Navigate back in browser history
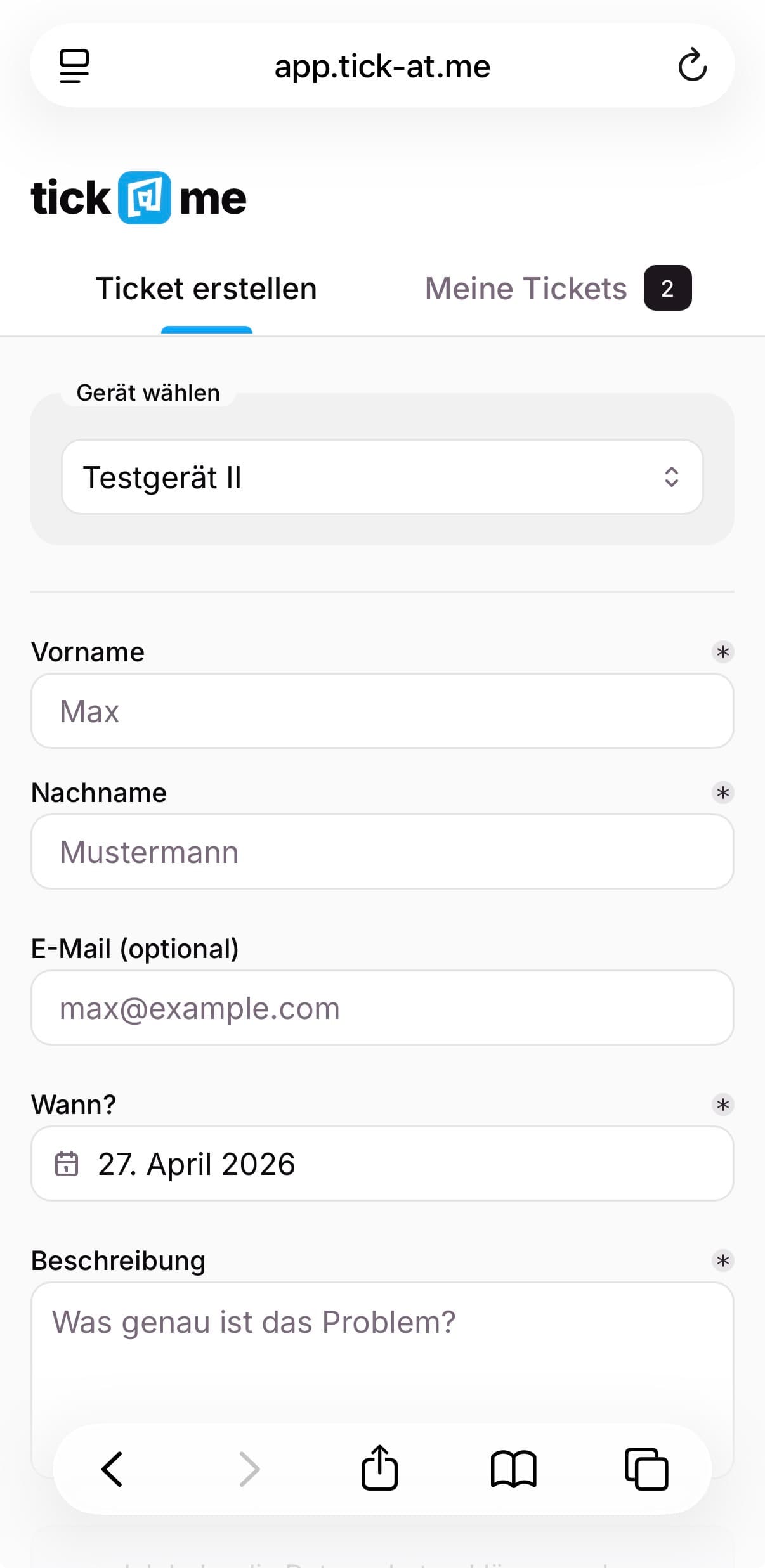The height and width of the screenshot is (1568, 765). coord(112,1468)
